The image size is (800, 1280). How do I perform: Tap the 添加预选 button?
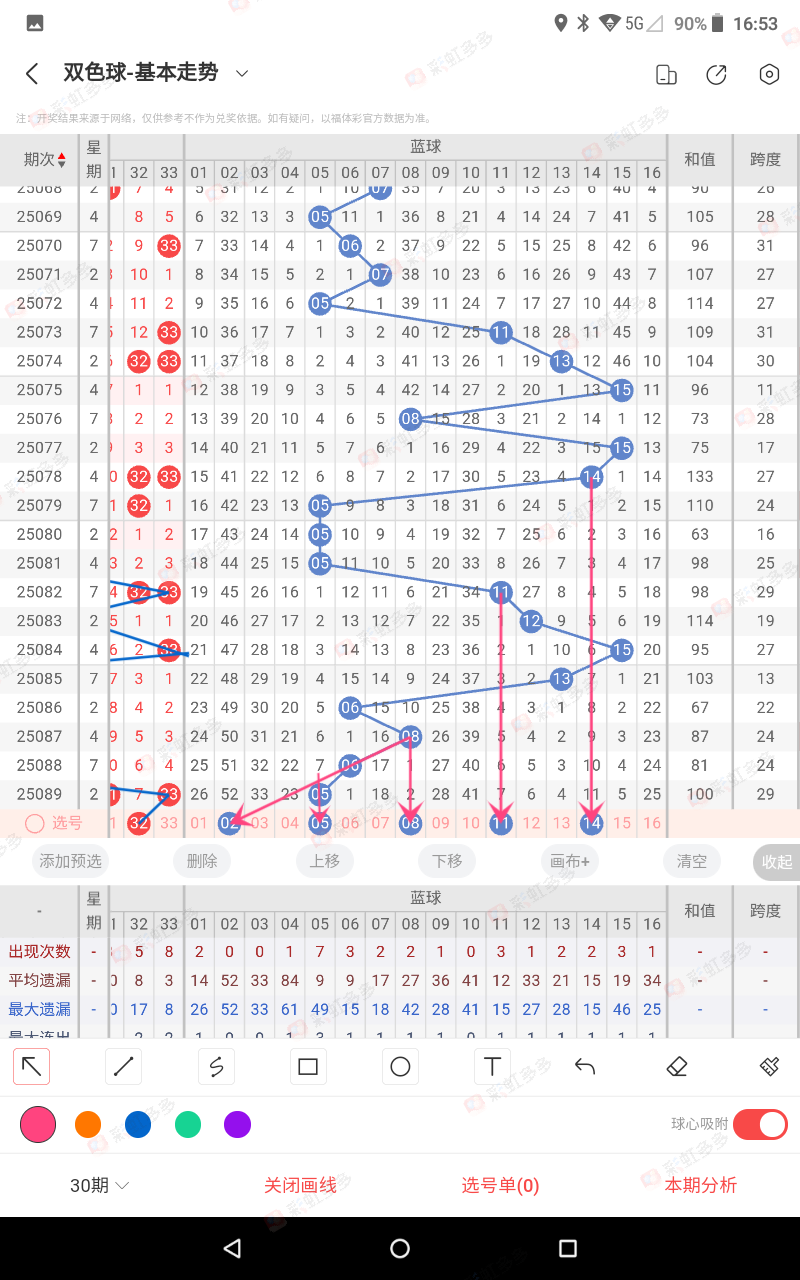point(70,861)
